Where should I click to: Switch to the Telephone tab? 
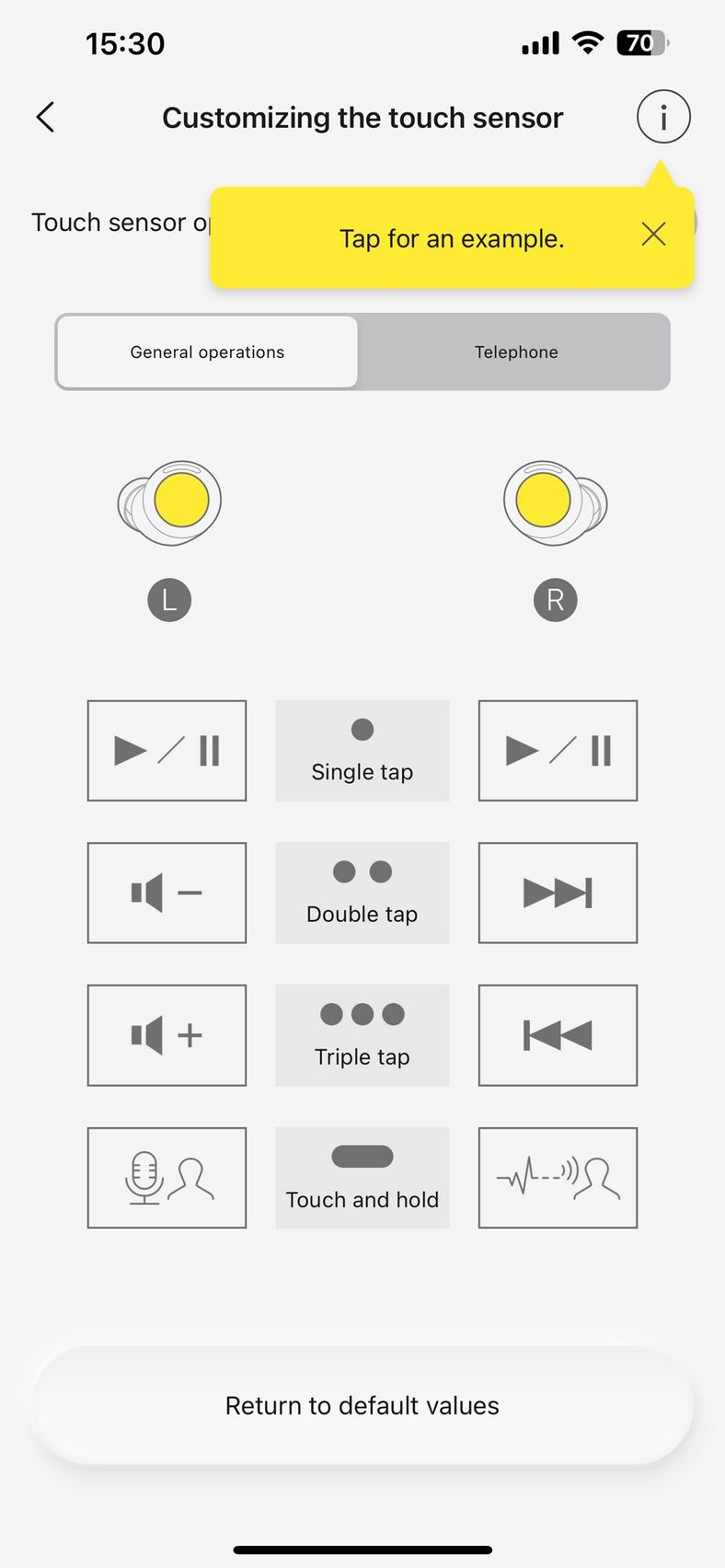coord(516,352)
